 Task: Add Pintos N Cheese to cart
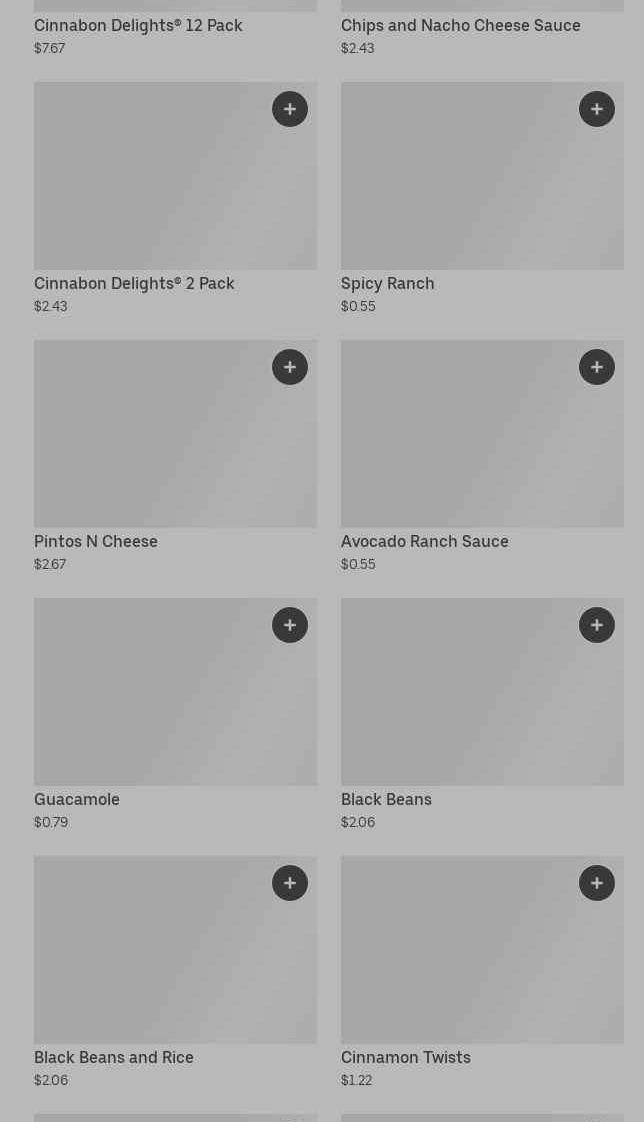[x=290, y=367]
